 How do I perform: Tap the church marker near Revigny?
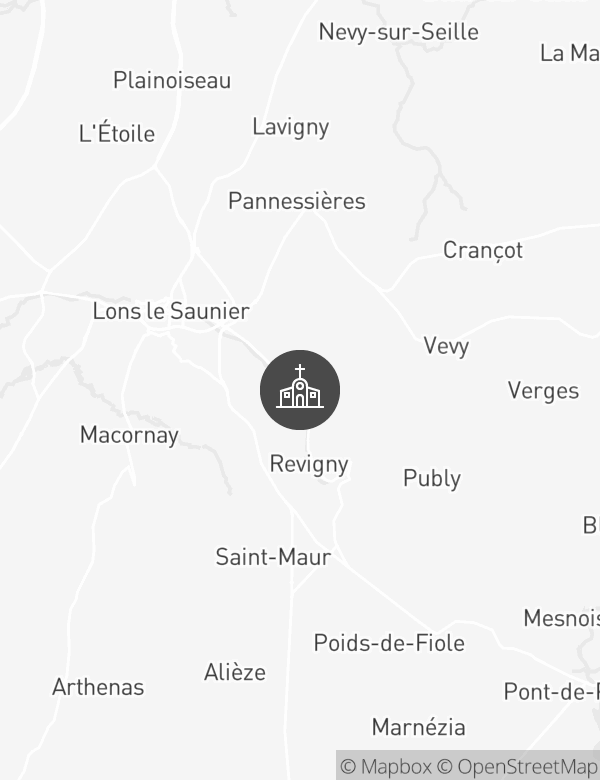click(300, 390)
